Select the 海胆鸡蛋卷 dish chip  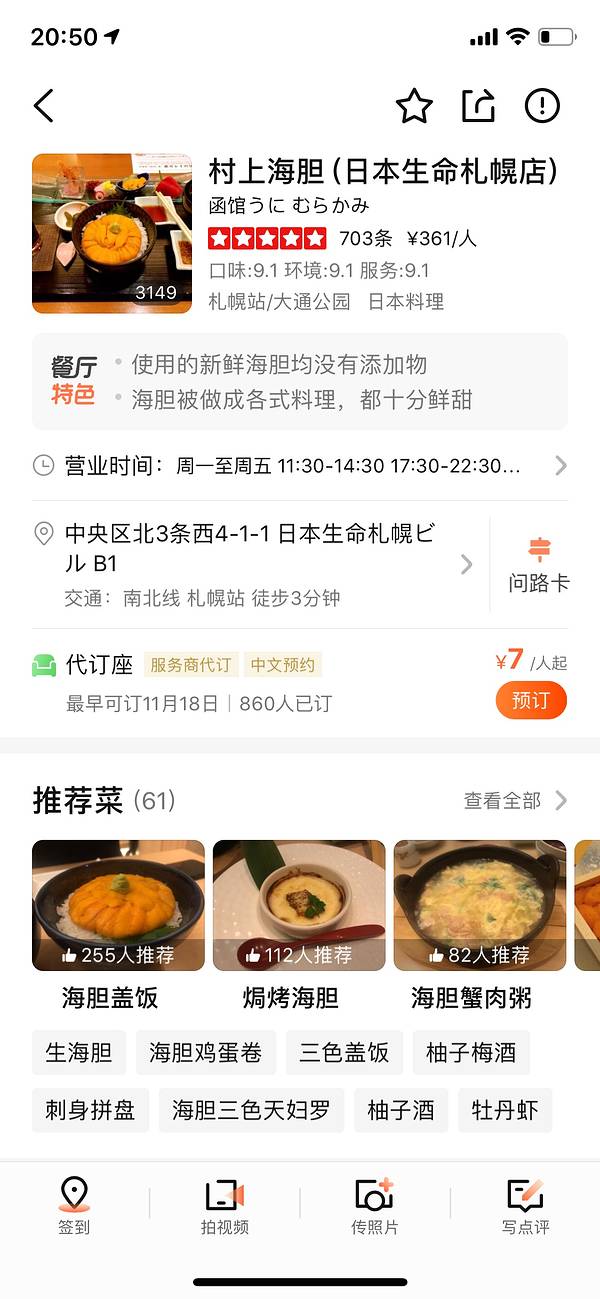click(x=205, y=1052)
